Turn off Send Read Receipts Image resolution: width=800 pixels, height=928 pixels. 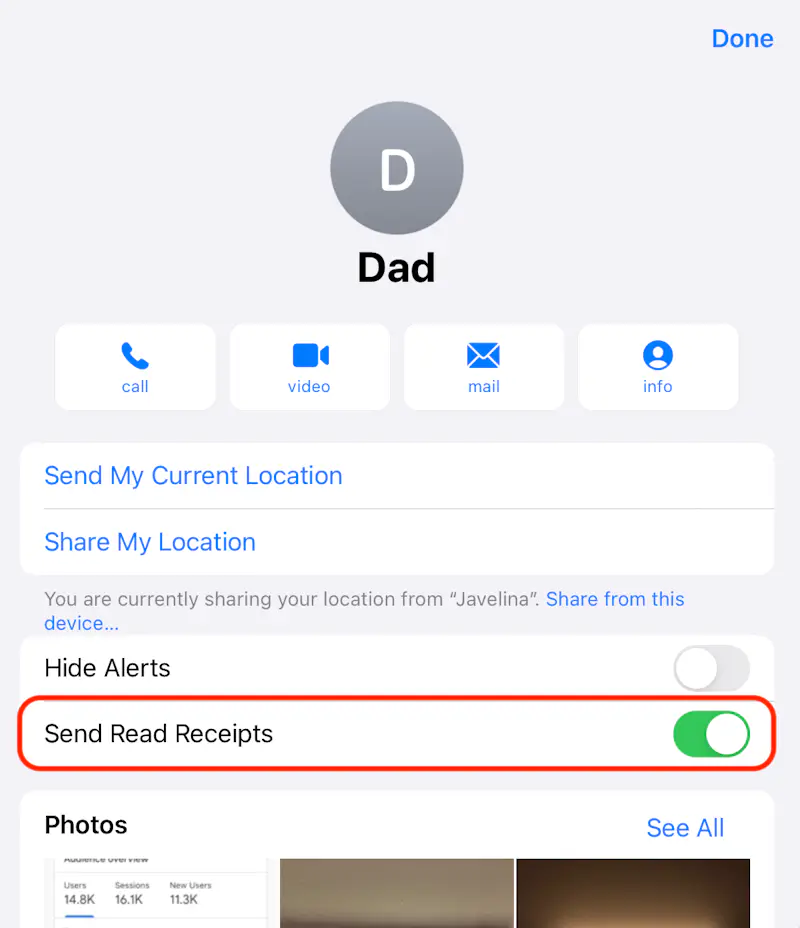click(x=711, y=734)
